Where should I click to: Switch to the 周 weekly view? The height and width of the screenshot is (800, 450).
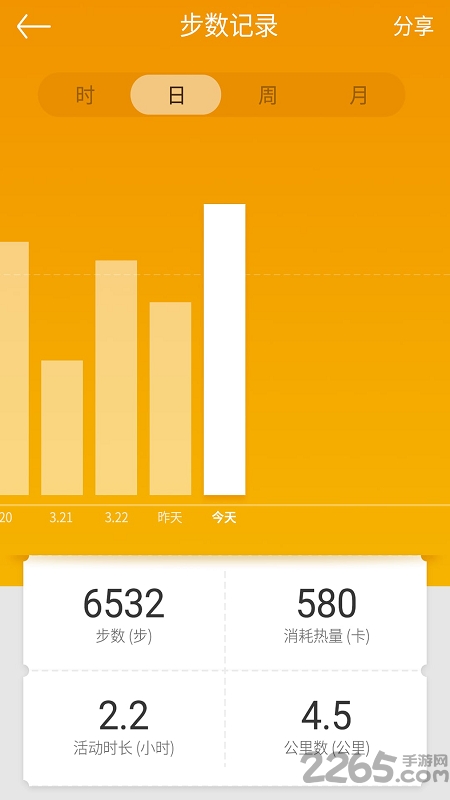[x=267, y=95]
